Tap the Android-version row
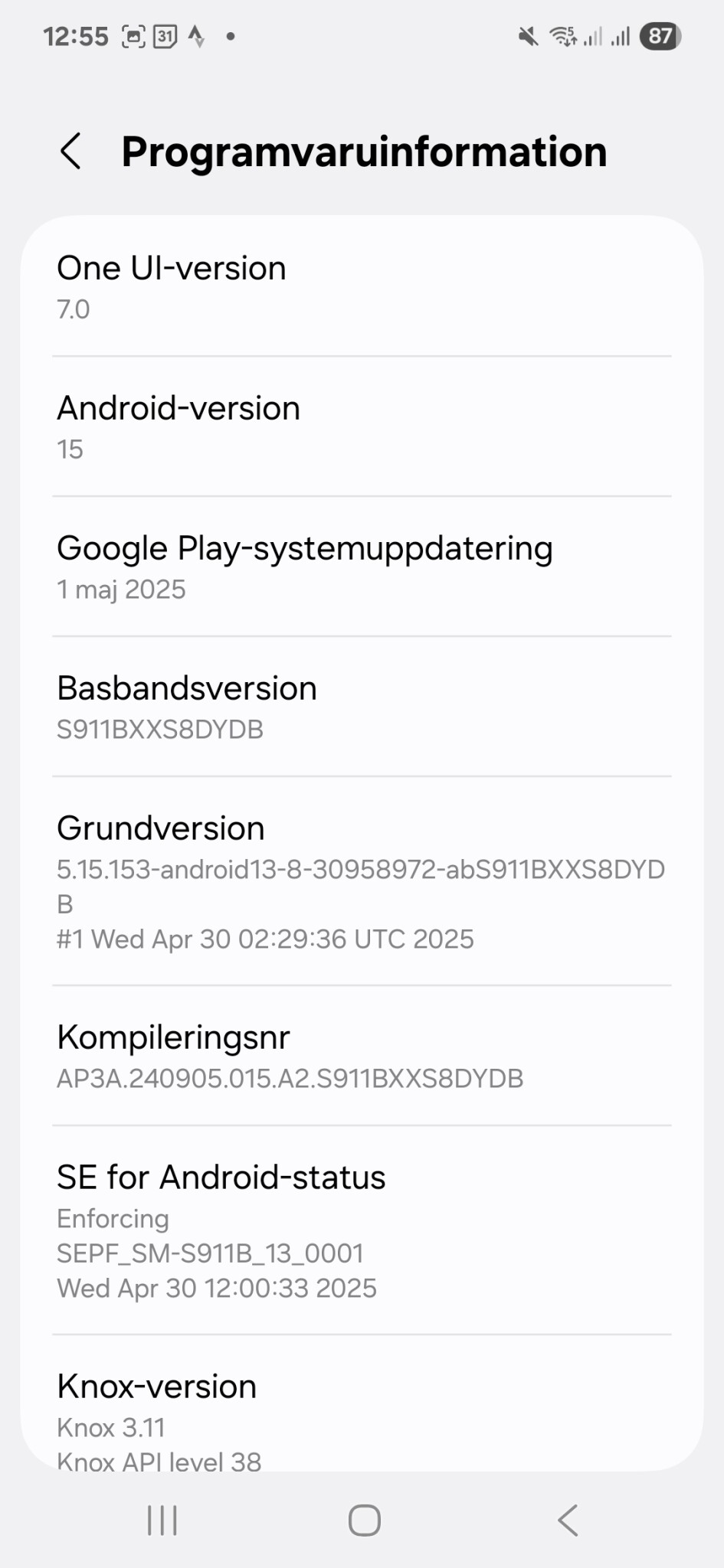The image size is (724, 1568). click(x=362, y=426)
